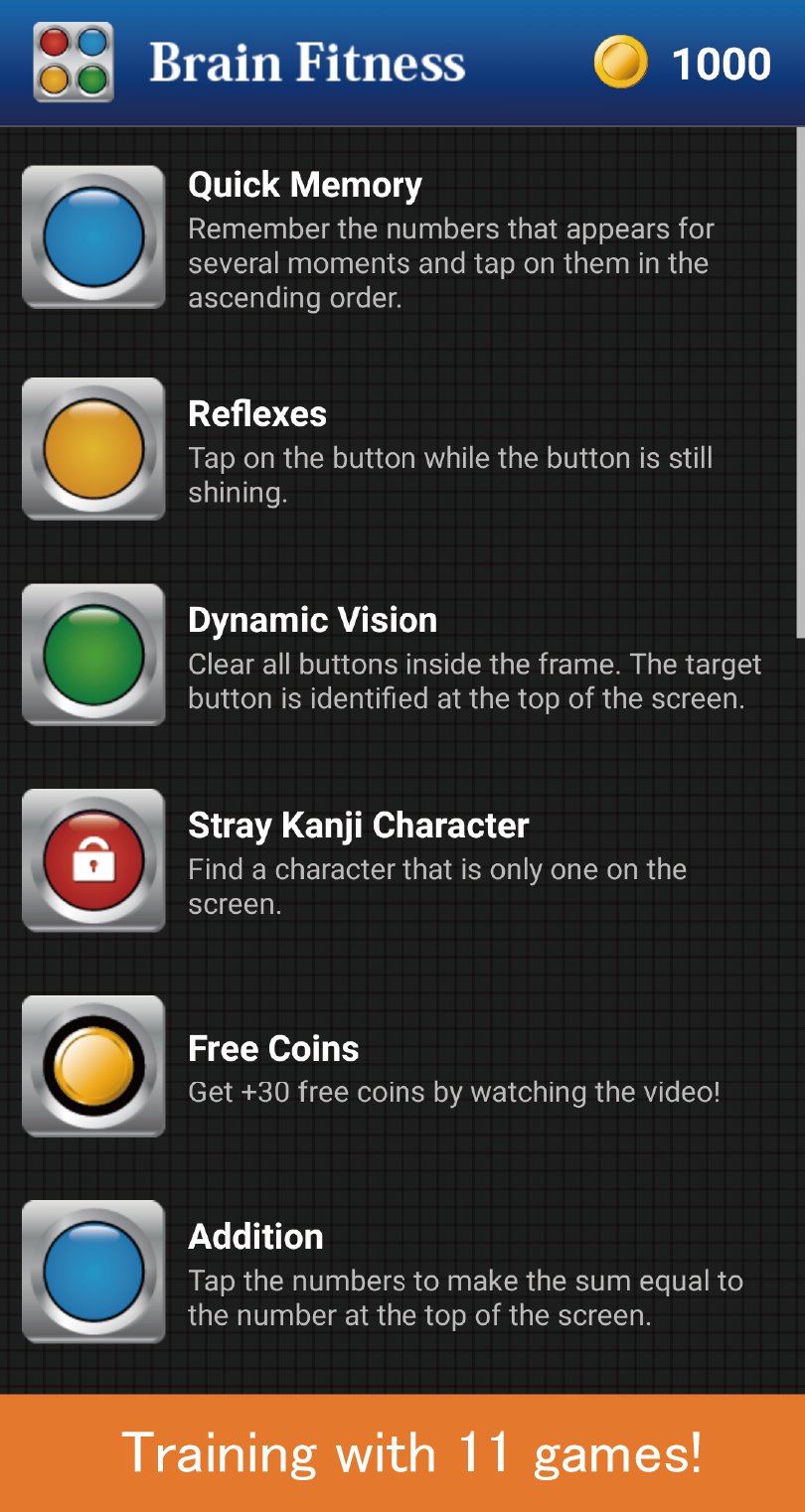
Task: Launch the Dynamic Vision game
Action: (x=93, y=655)
